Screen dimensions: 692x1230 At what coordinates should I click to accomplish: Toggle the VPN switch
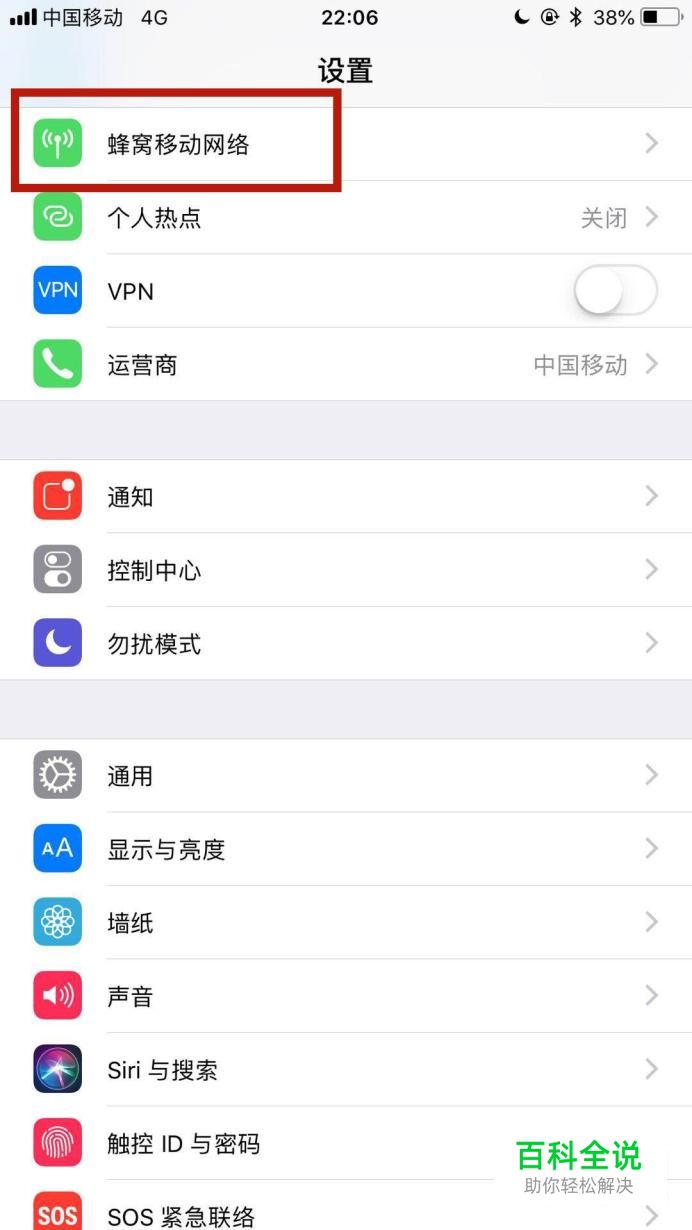[x=615, y=291]
